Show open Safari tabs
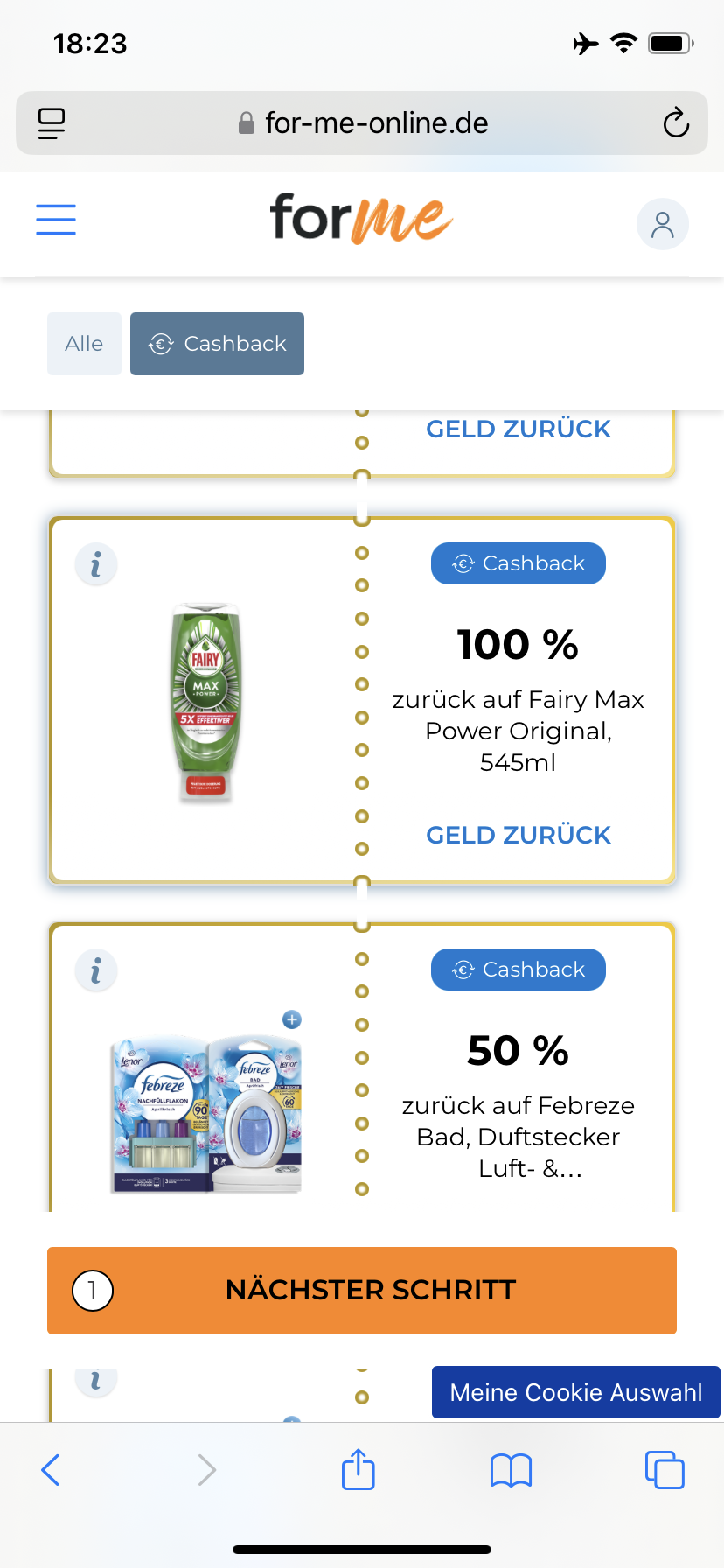This screenshot has width=724, height=1568. coord(665,1470)
